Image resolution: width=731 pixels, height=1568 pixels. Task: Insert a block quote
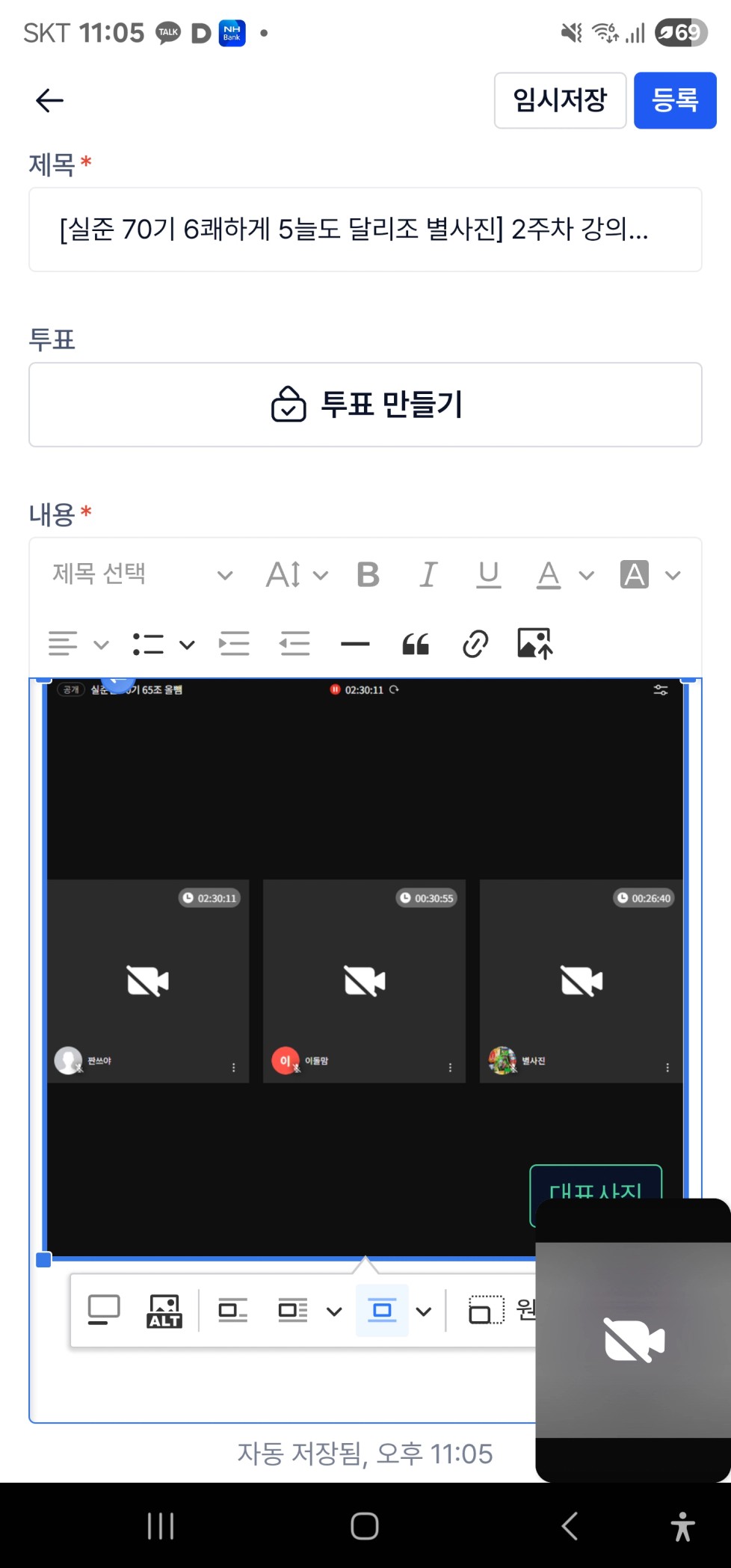416,644
